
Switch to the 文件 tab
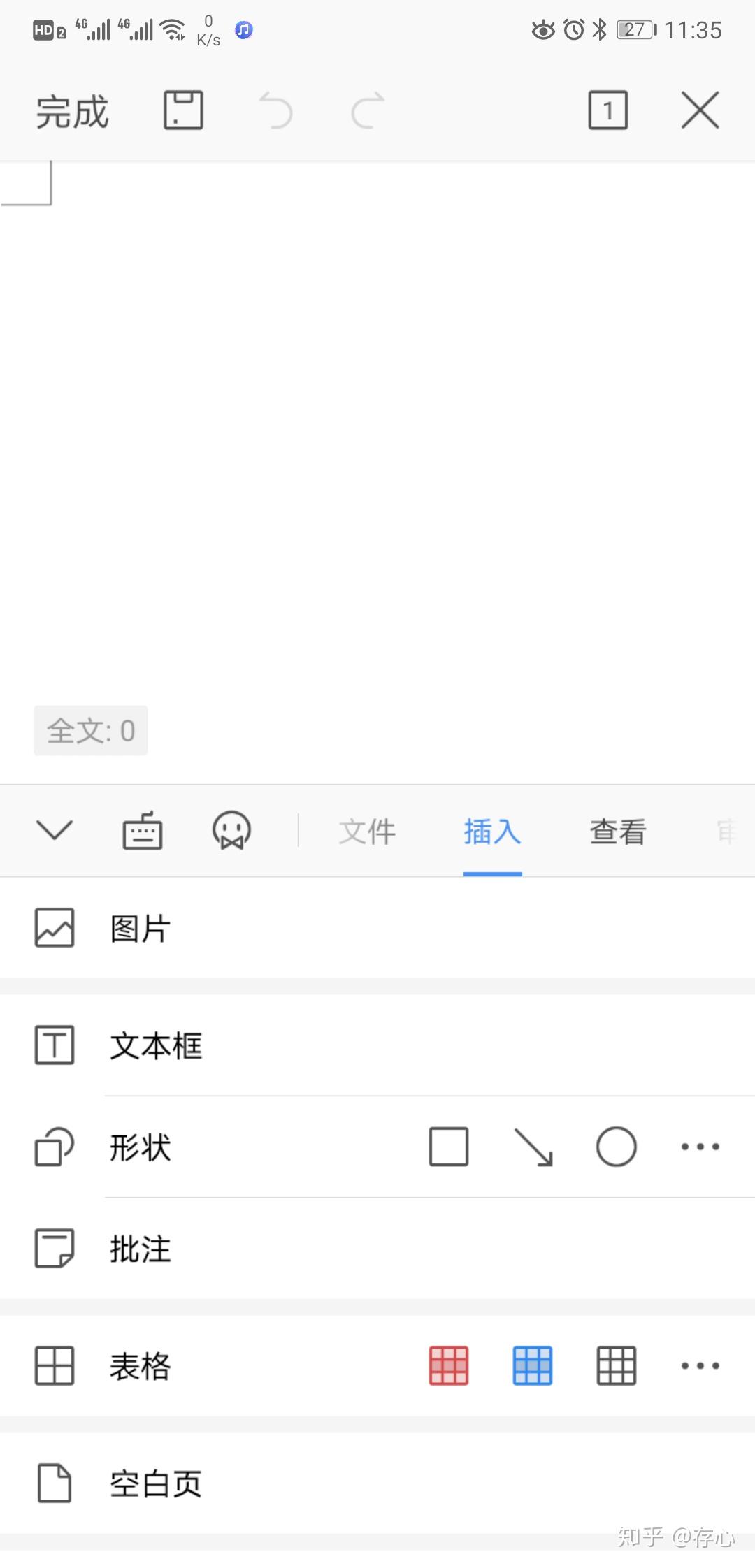[x=367, y=832]
